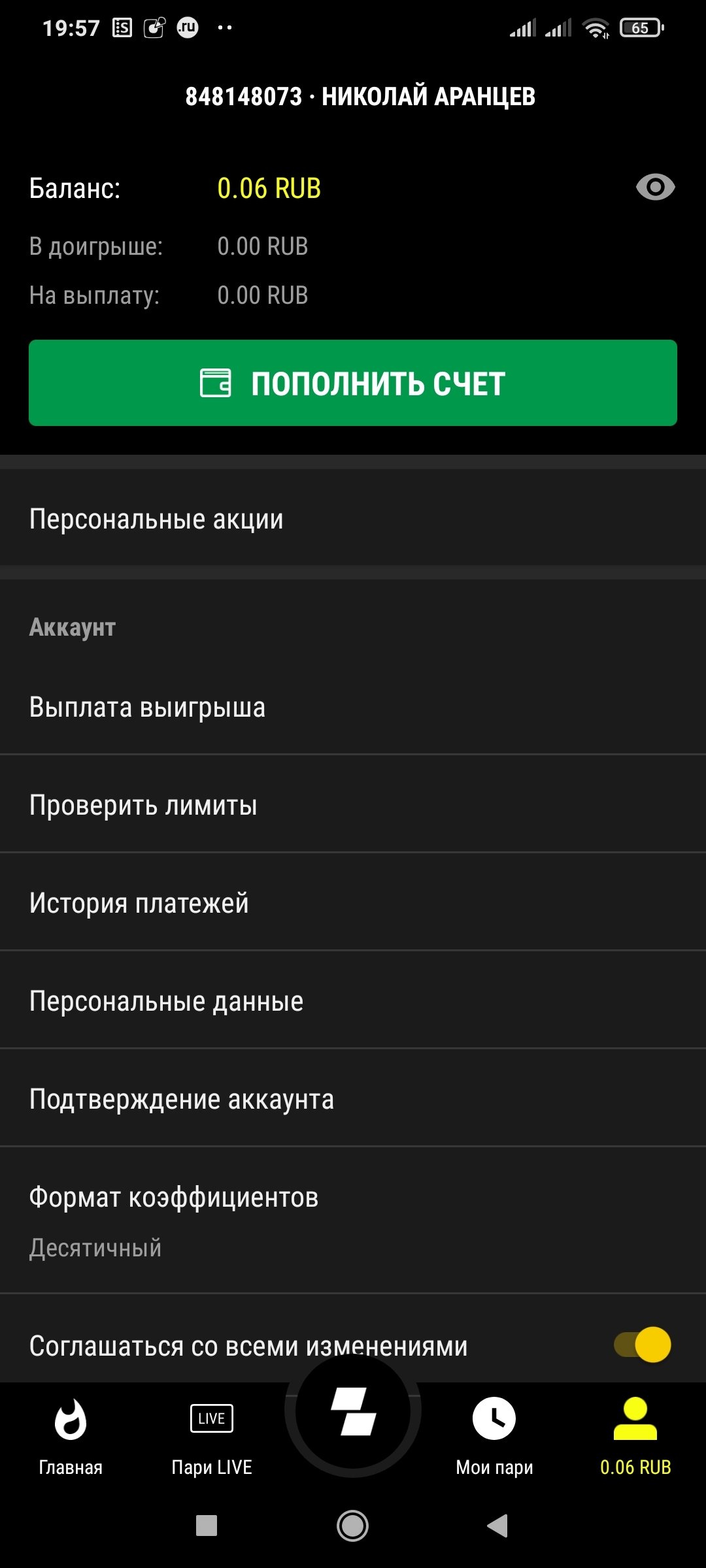Change Формат коэффициентов setting
This screenshot has height=1568, width=706.
coord(353,1220)
